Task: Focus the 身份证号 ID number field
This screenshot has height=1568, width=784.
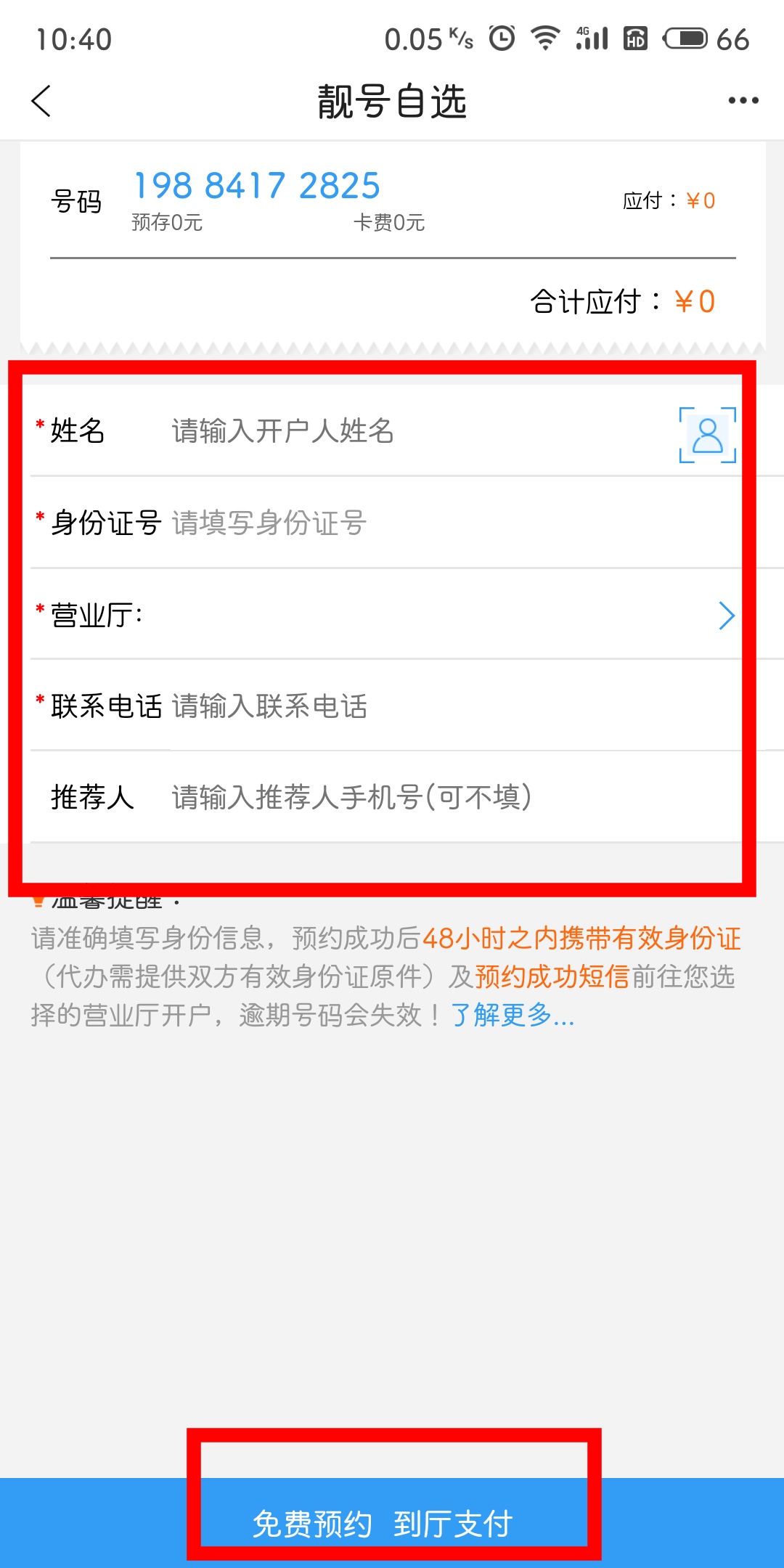Action: [x=436, y=523]
